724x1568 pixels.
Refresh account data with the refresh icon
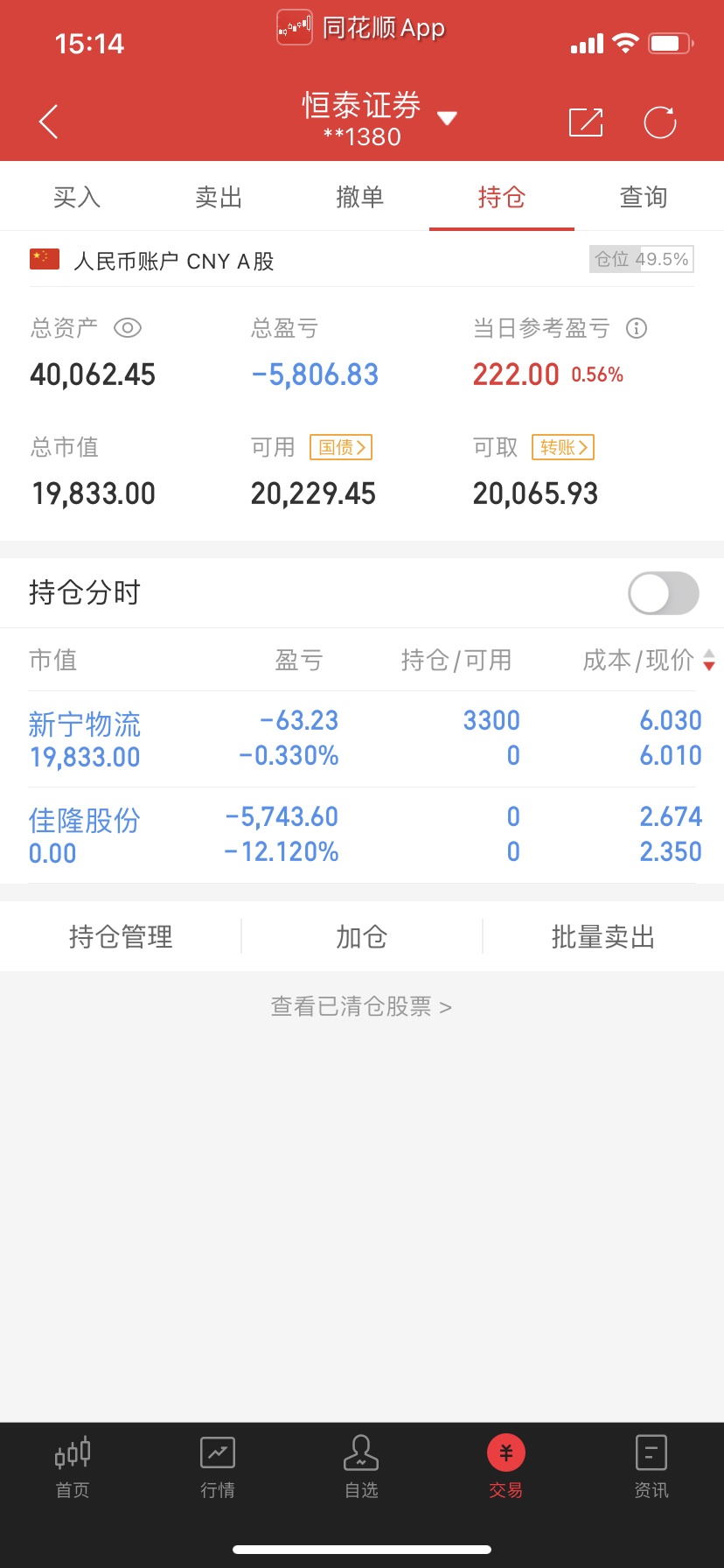pos(660,122)
